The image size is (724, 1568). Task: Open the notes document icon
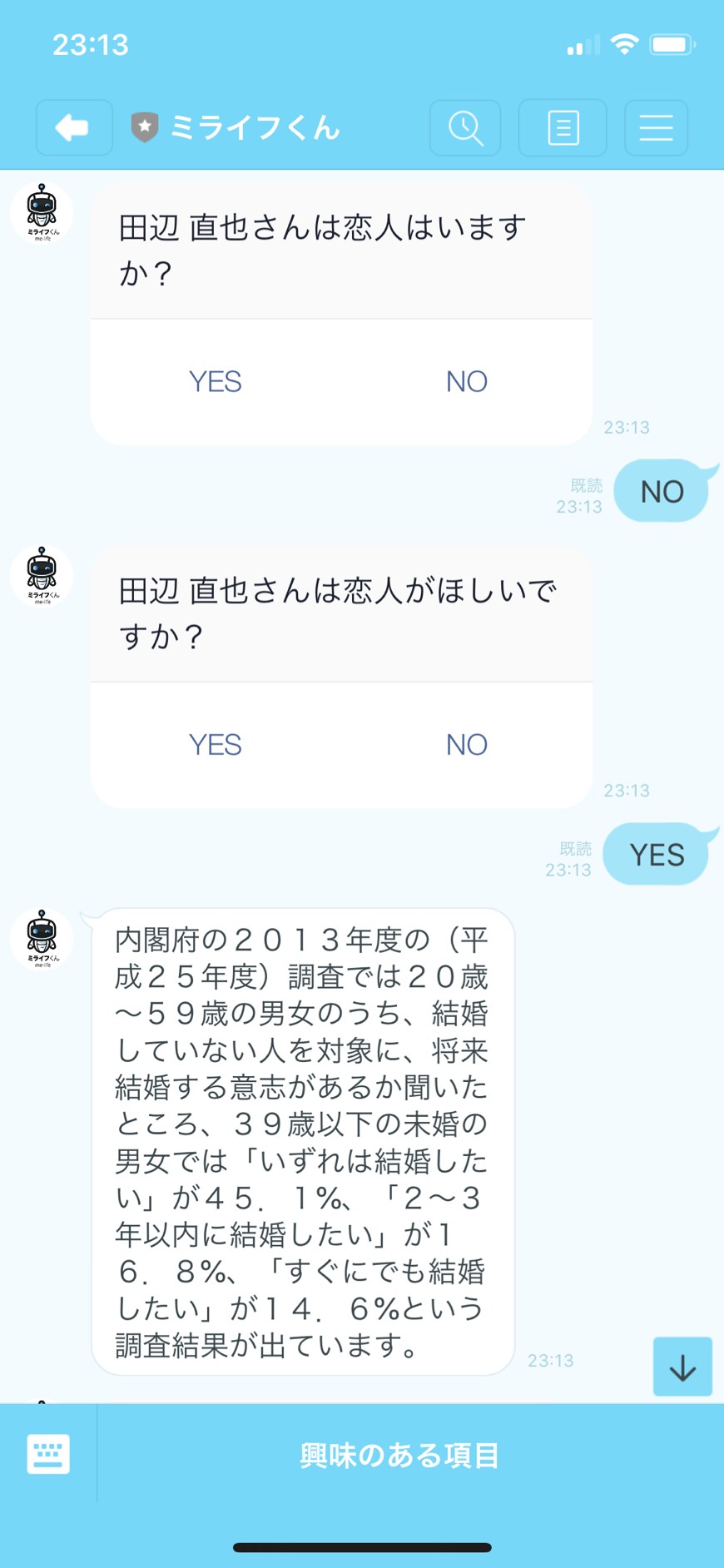click(563, 128)
